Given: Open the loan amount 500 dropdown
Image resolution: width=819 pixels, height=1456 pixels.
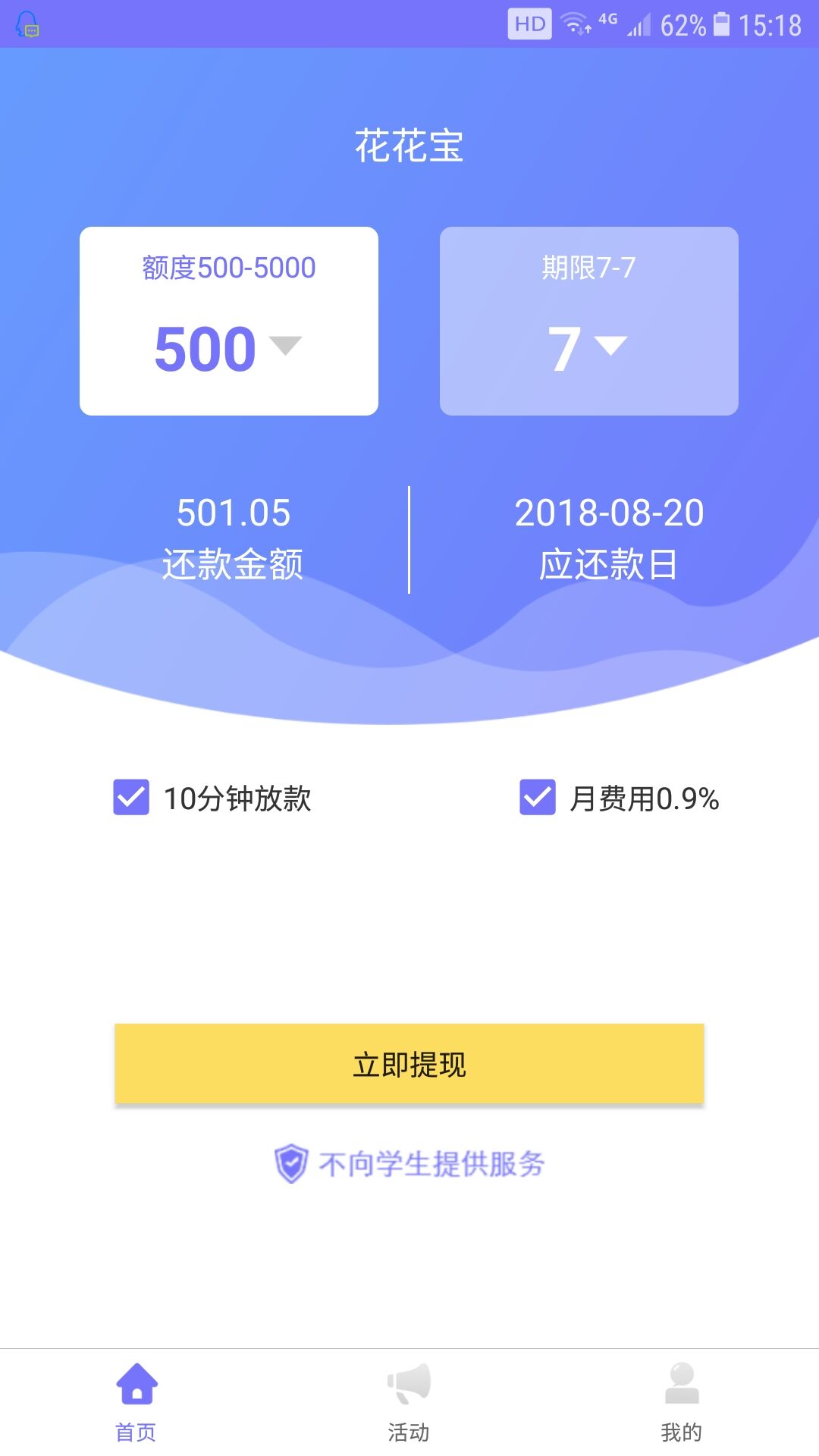Looking at the screenshot, I should coord(228,321).
